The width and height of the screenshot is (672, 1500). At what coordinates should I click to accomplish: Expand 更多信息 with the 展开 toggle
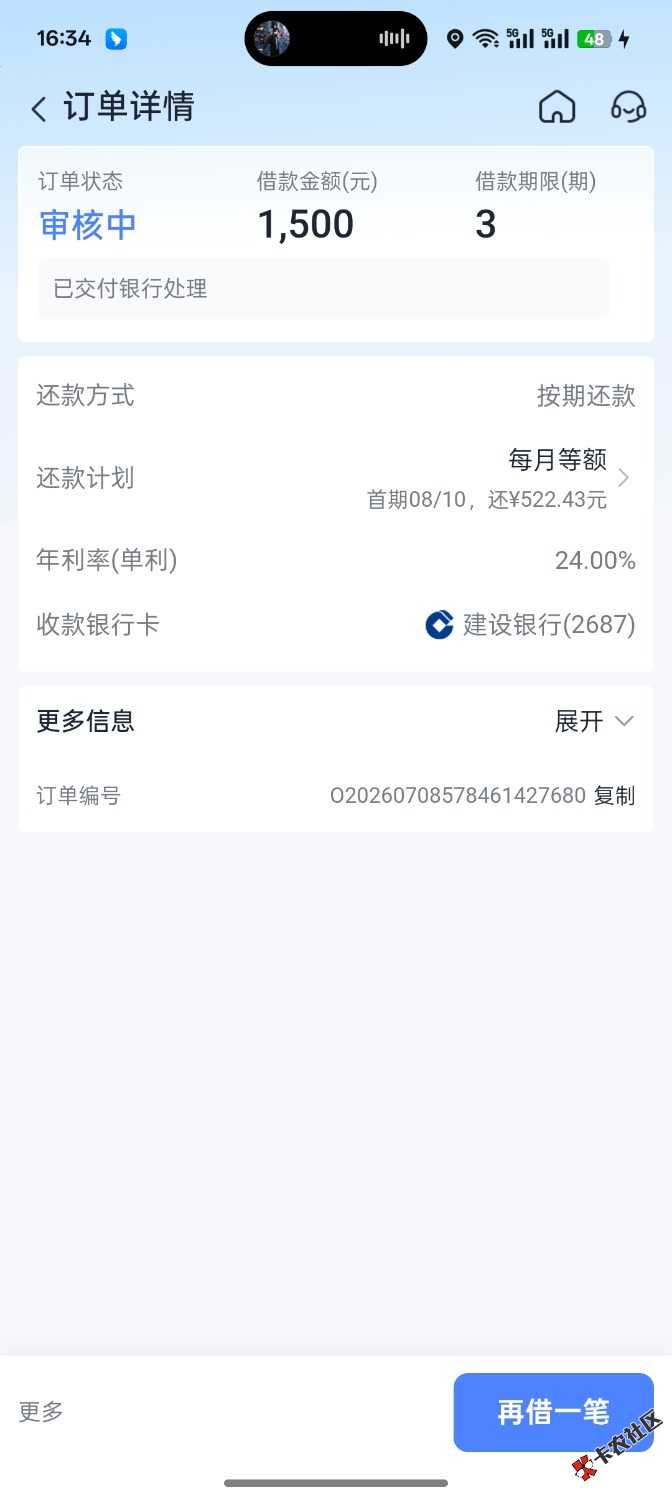[594, 721]
